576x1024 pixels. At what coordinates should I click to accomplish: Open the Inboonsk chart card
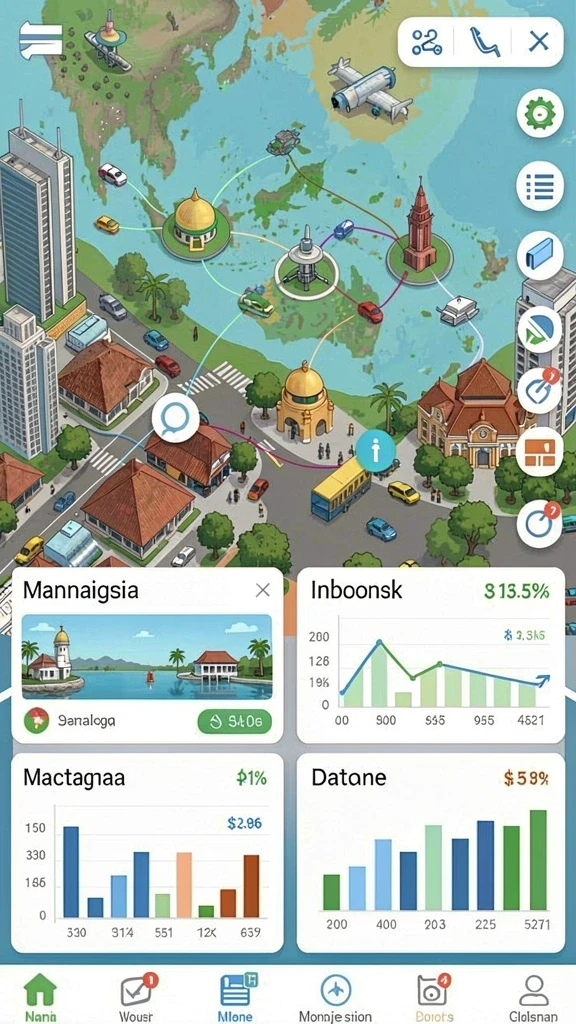431,655
